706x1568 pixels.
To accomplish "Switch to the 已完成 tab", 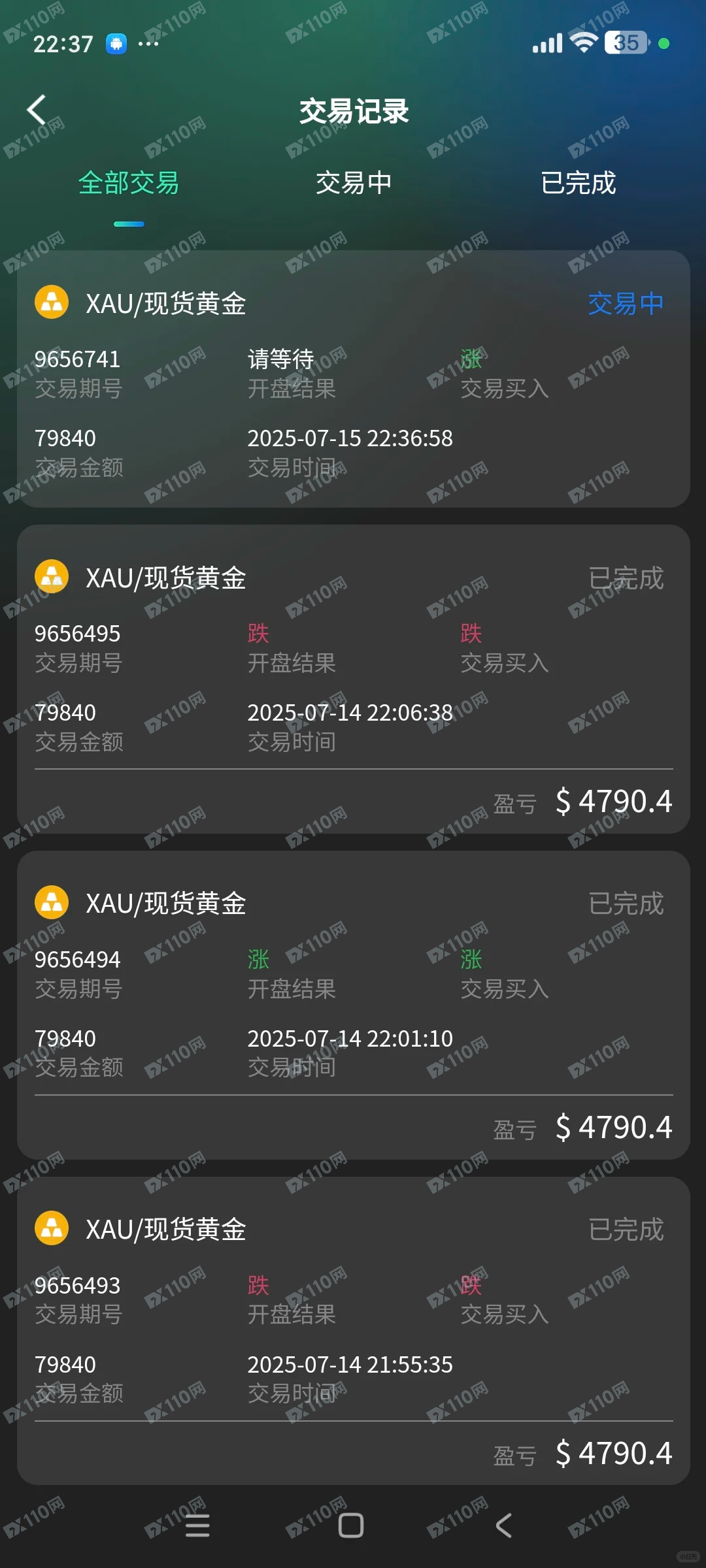I will pos(578,183).
